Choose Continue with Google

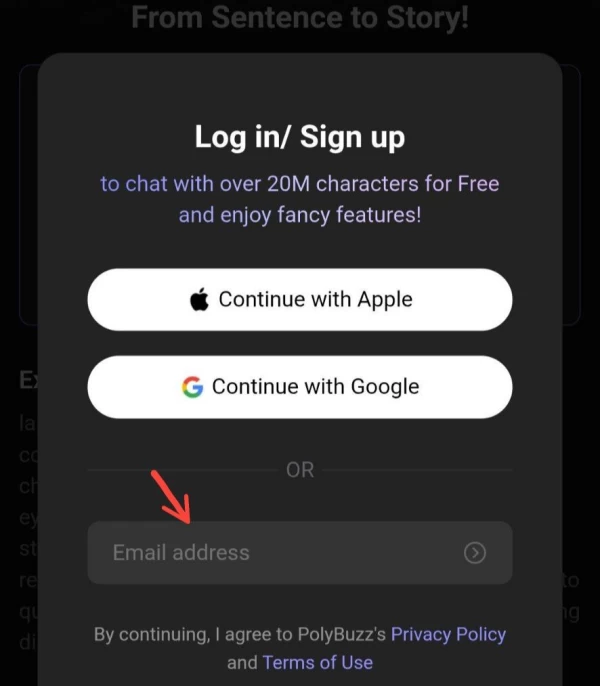[300, 387]
